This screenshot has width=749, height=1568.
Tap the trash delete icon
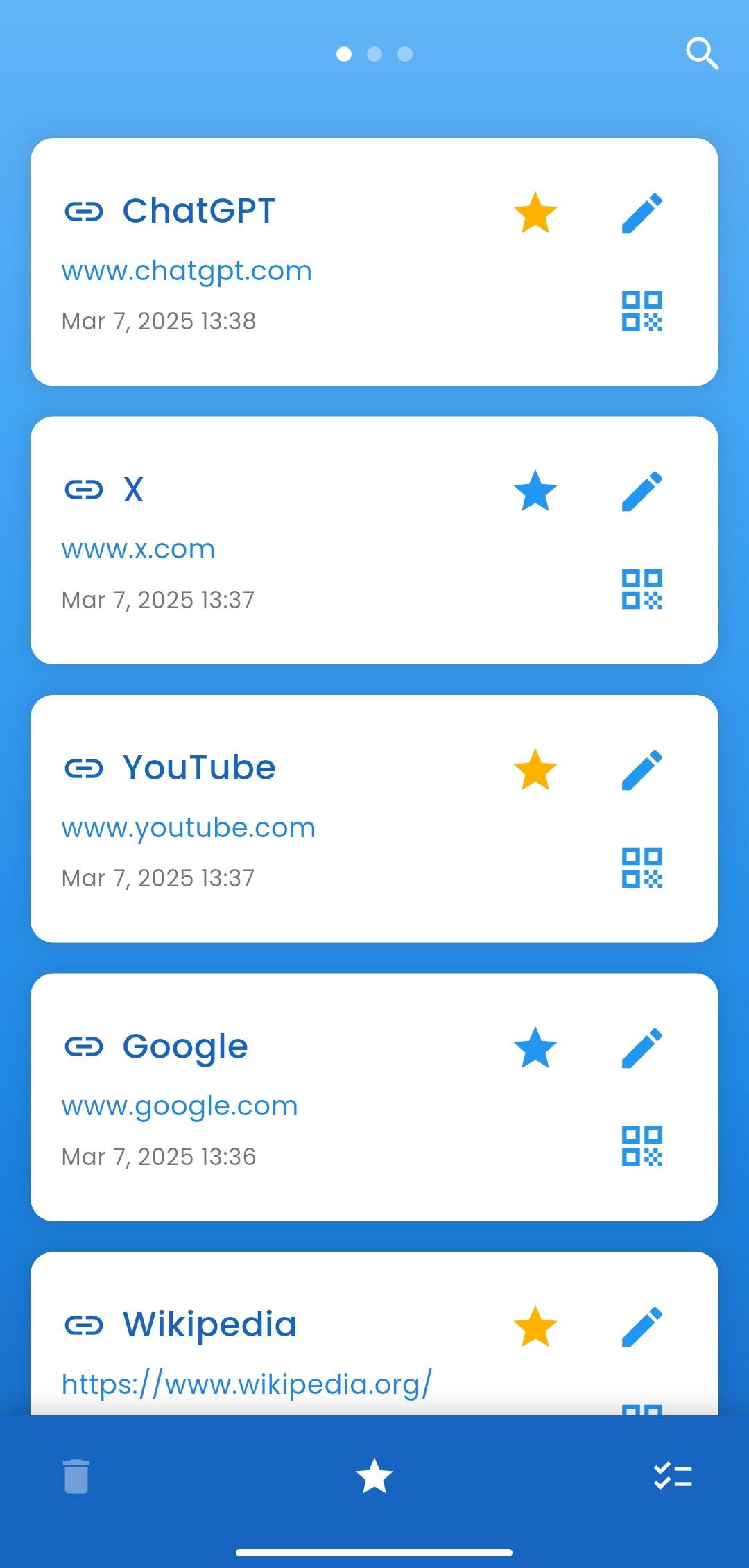click(76, 1476)
